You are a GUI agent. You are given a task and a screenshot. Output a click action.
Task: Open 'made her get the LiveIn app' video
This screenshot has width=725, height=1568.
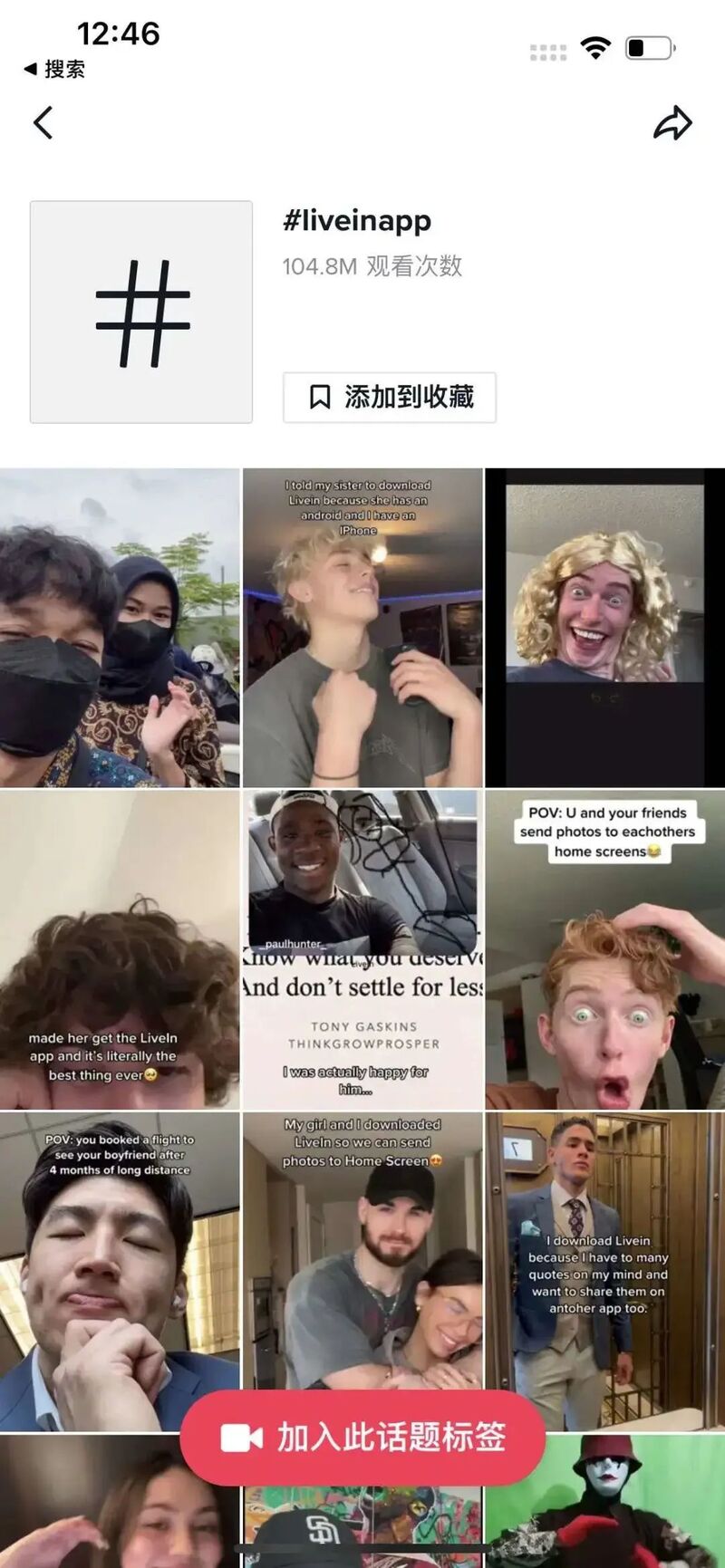click(x=120, y=949)
